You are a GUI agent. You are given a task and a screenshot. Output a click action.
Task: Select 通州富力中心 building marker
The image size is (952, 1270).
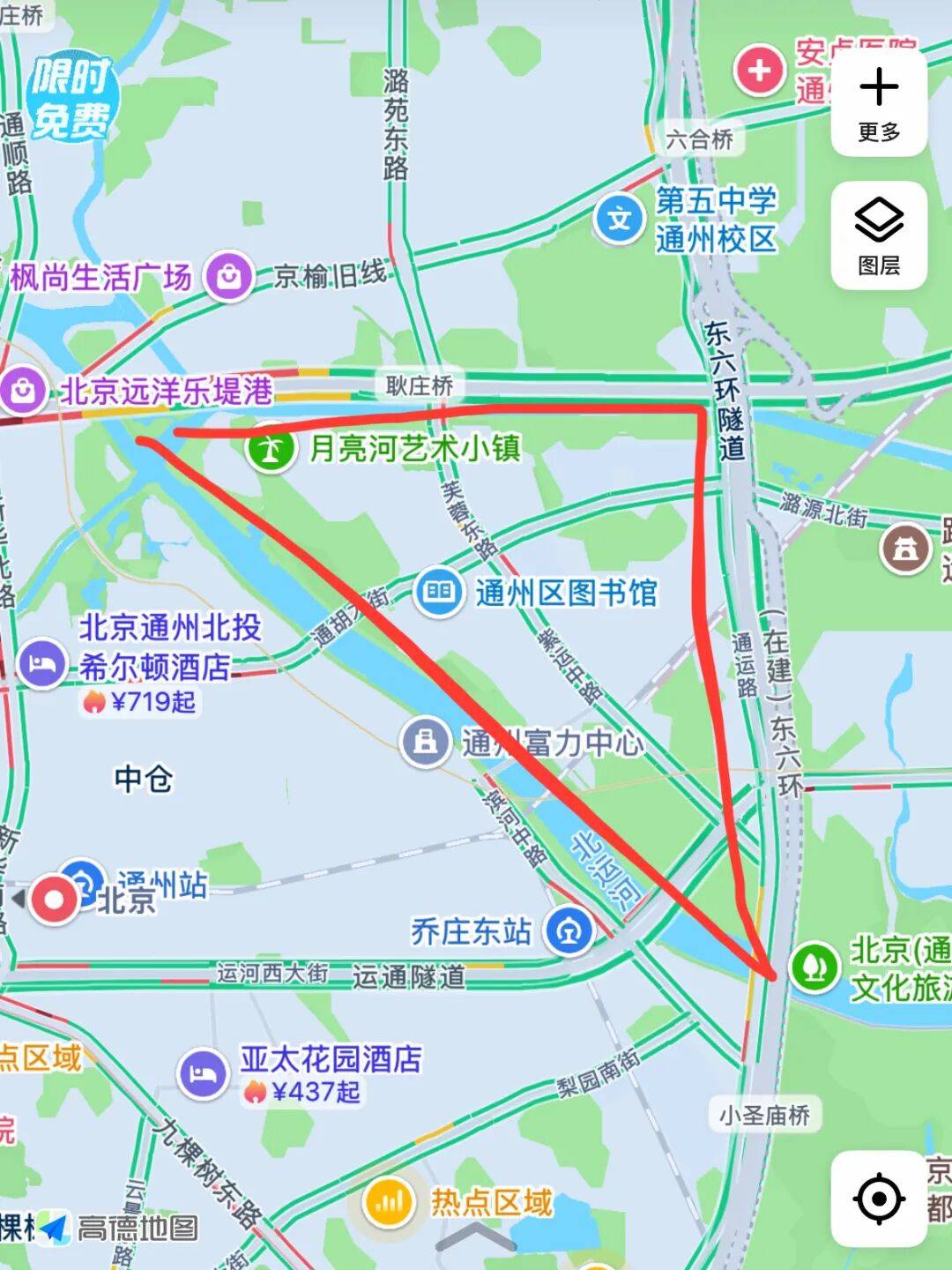(426, 742)
